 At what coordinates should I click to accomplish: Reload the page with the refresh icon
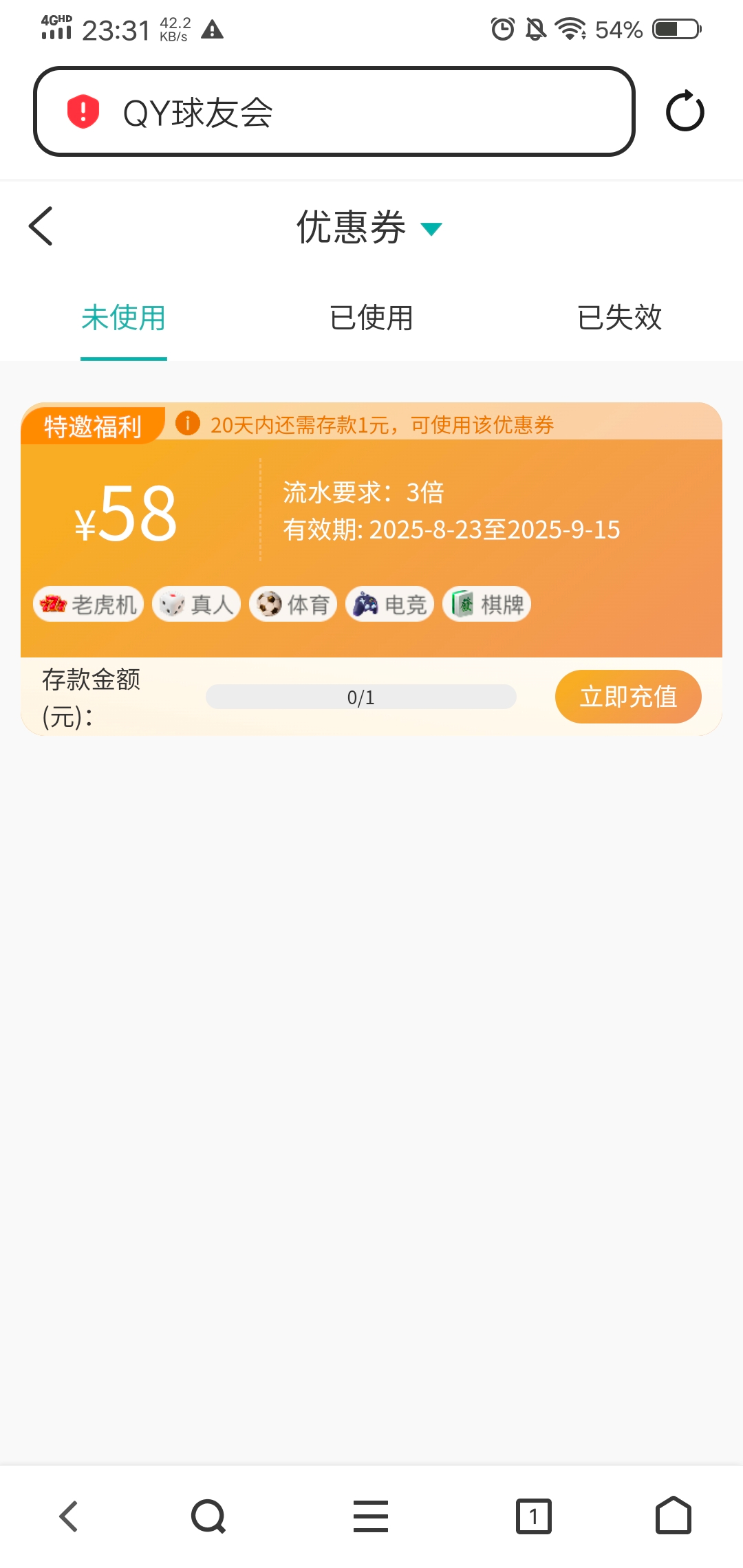click(685, 111)
